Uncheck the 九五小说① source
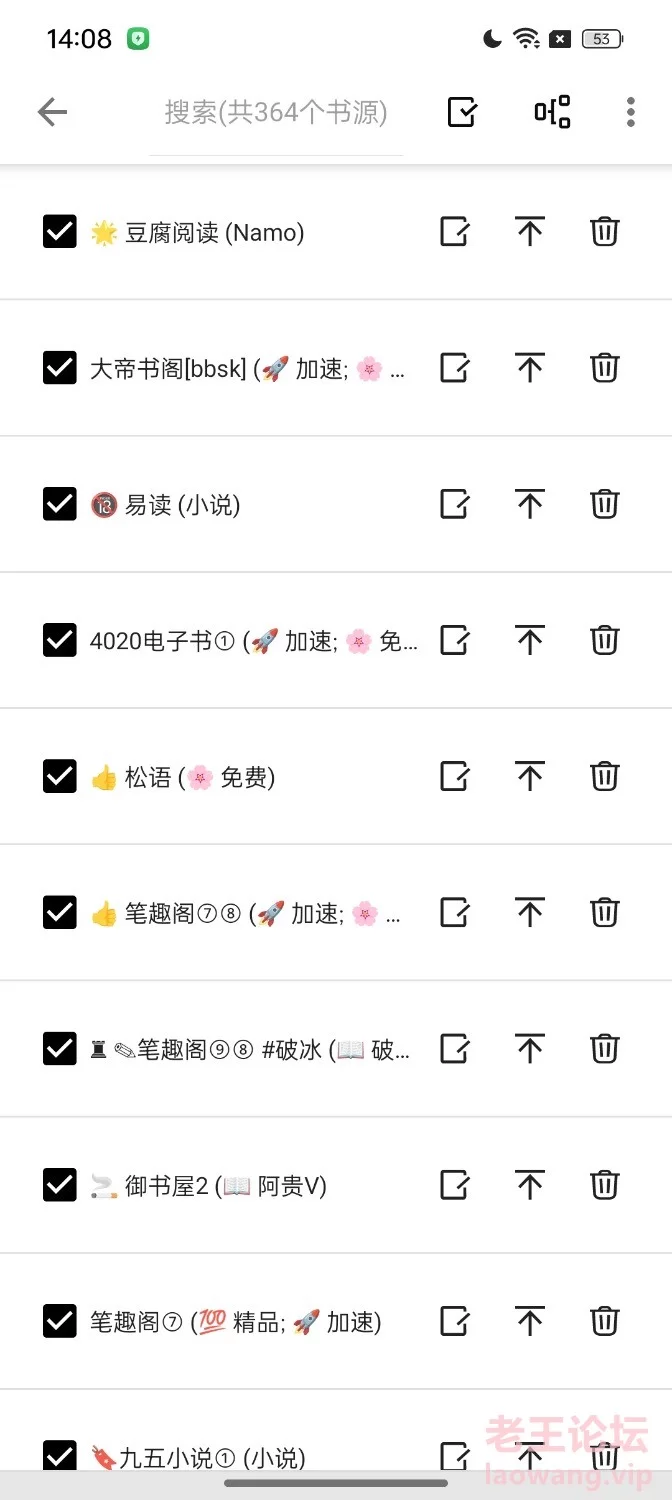Screen dimensions: 672x1500 tap(60, 1456)
